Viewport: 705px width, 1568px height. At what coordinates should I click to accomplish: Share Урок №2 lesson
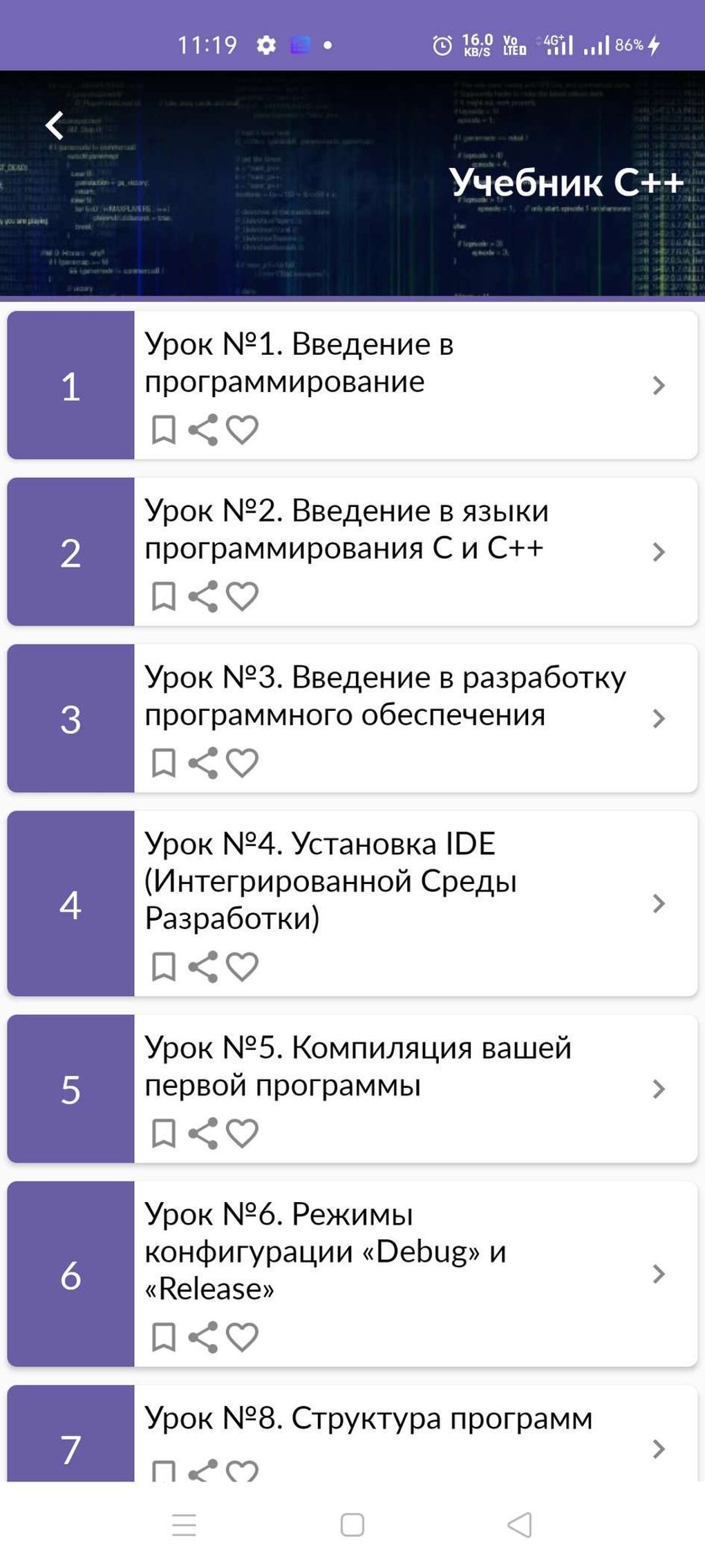click(203, 596)
